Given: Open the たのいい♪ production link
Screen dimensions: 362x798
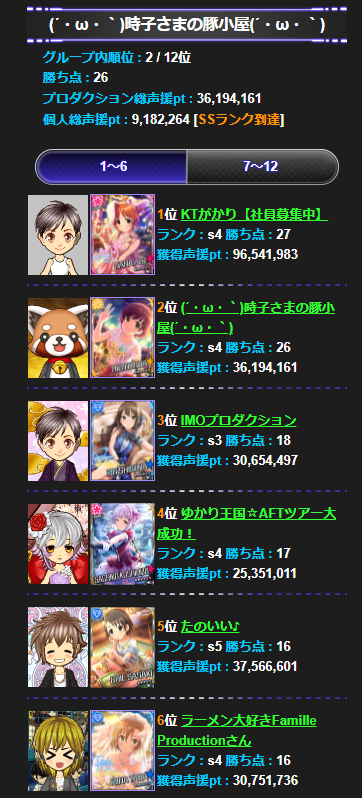Looking at the screenshot, I should coord(210,626).
